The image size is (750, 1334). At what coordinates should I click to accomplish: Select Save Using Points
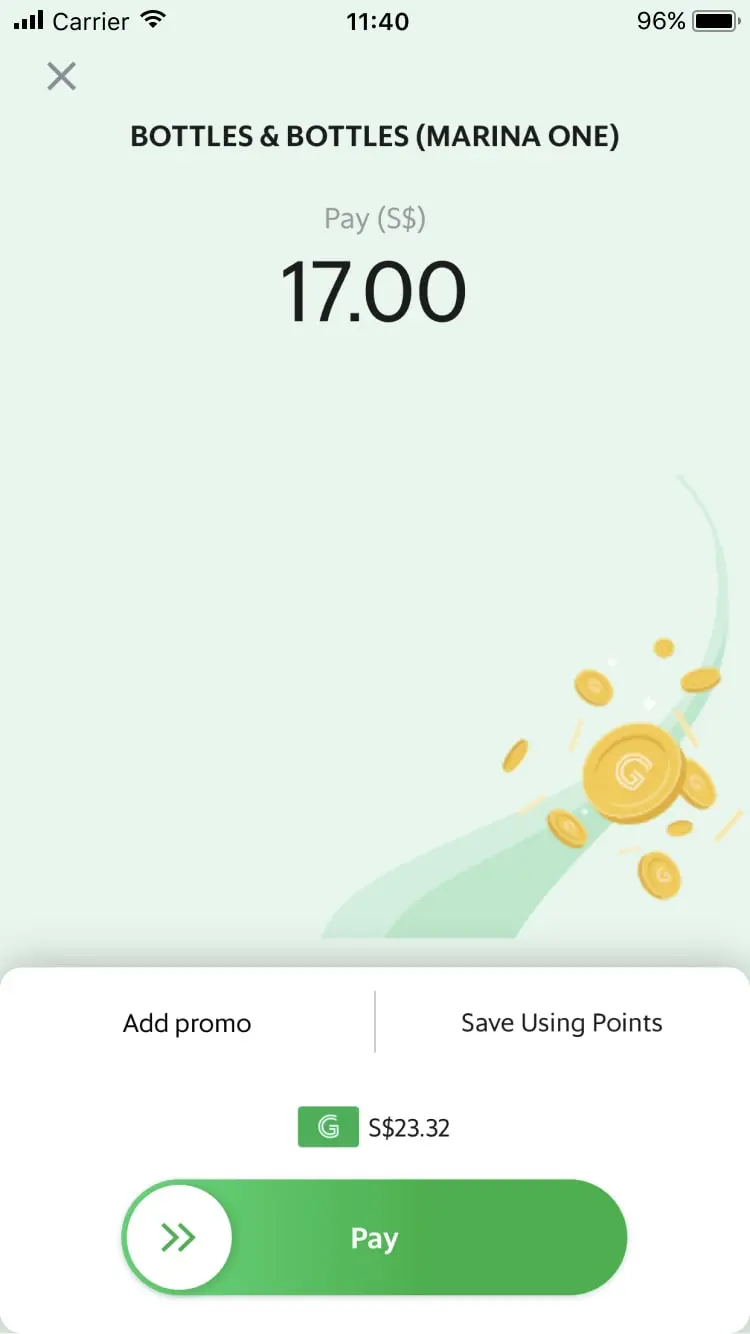coord(561,1022)
